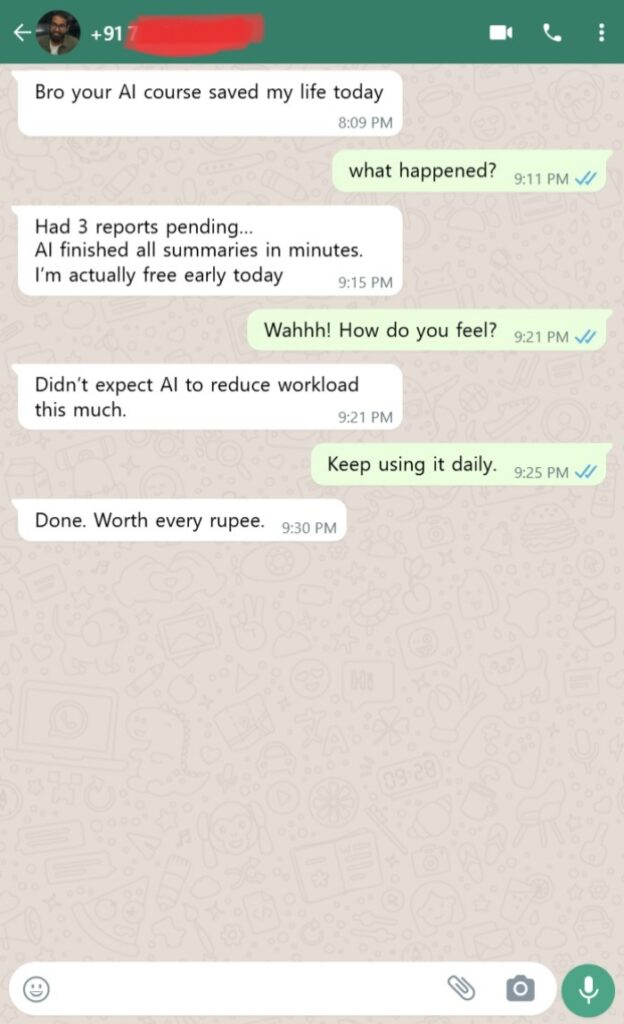The height and width of the screenshot is (1024, 624).
Task: Open the contact's profile photo
Action: (x=58, y=33)
